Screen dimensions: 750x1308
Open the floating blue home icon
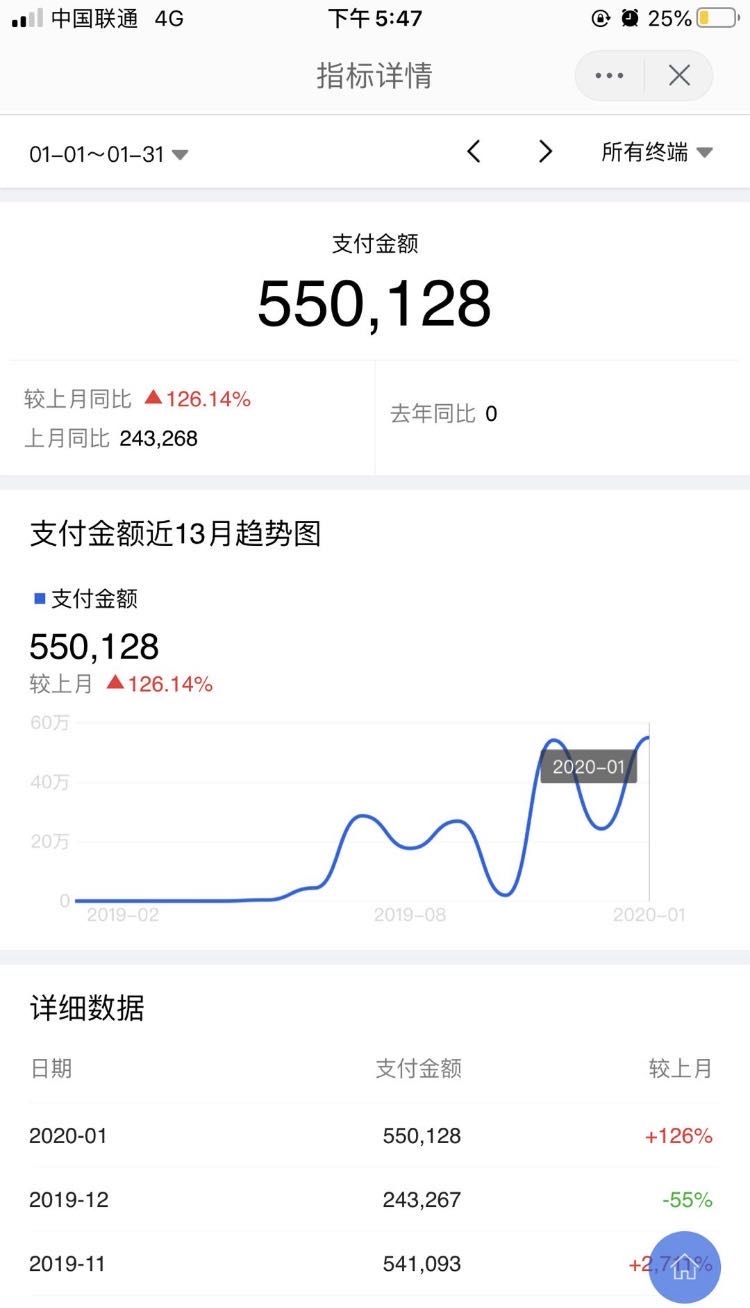pyautogui.click(x=685, y=1266)
